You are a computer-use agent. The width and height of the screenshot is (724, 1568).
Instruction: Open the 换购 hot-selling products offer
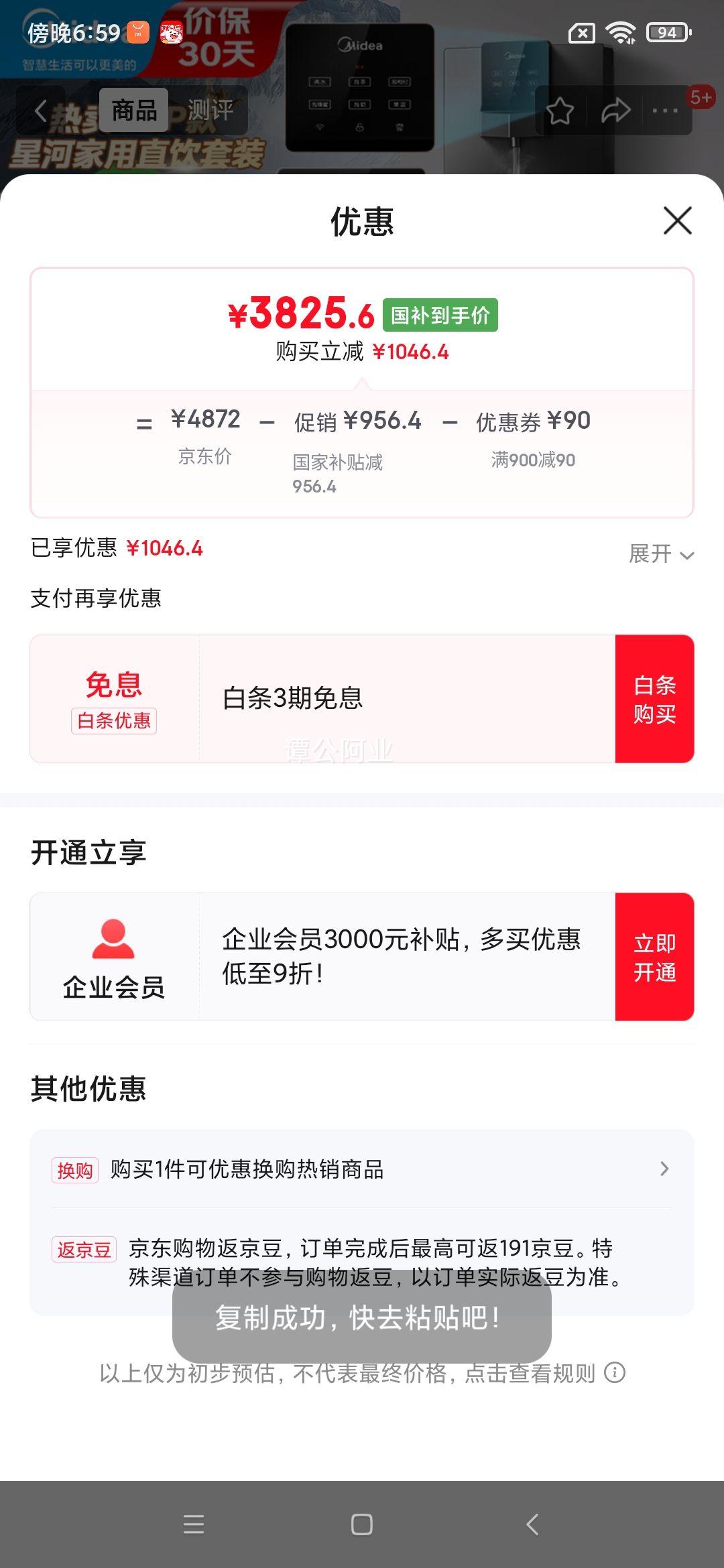click(x=362, y=1169)
